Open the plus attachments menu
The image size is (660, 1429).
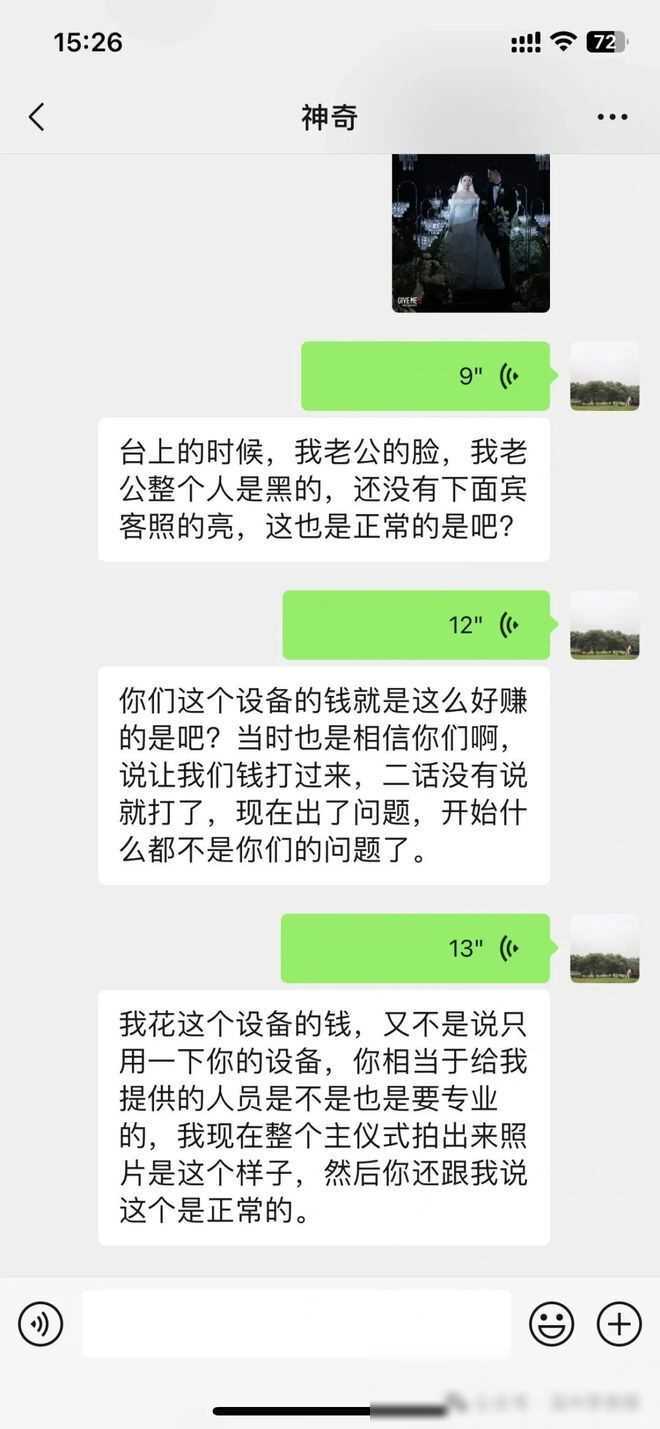(x=619, y=1324)
